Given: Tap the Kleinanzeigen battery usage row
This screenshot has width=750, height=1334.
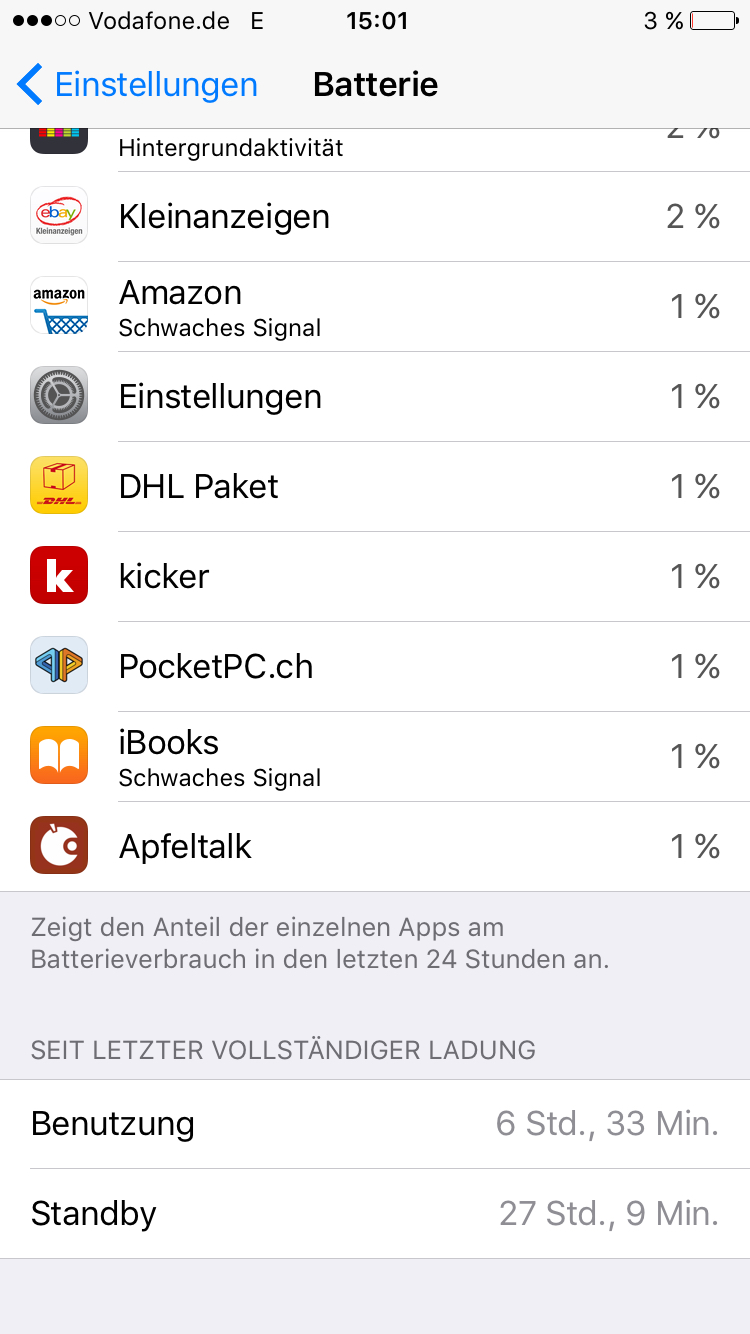Looking at the screenshot, I should (375, 217).
